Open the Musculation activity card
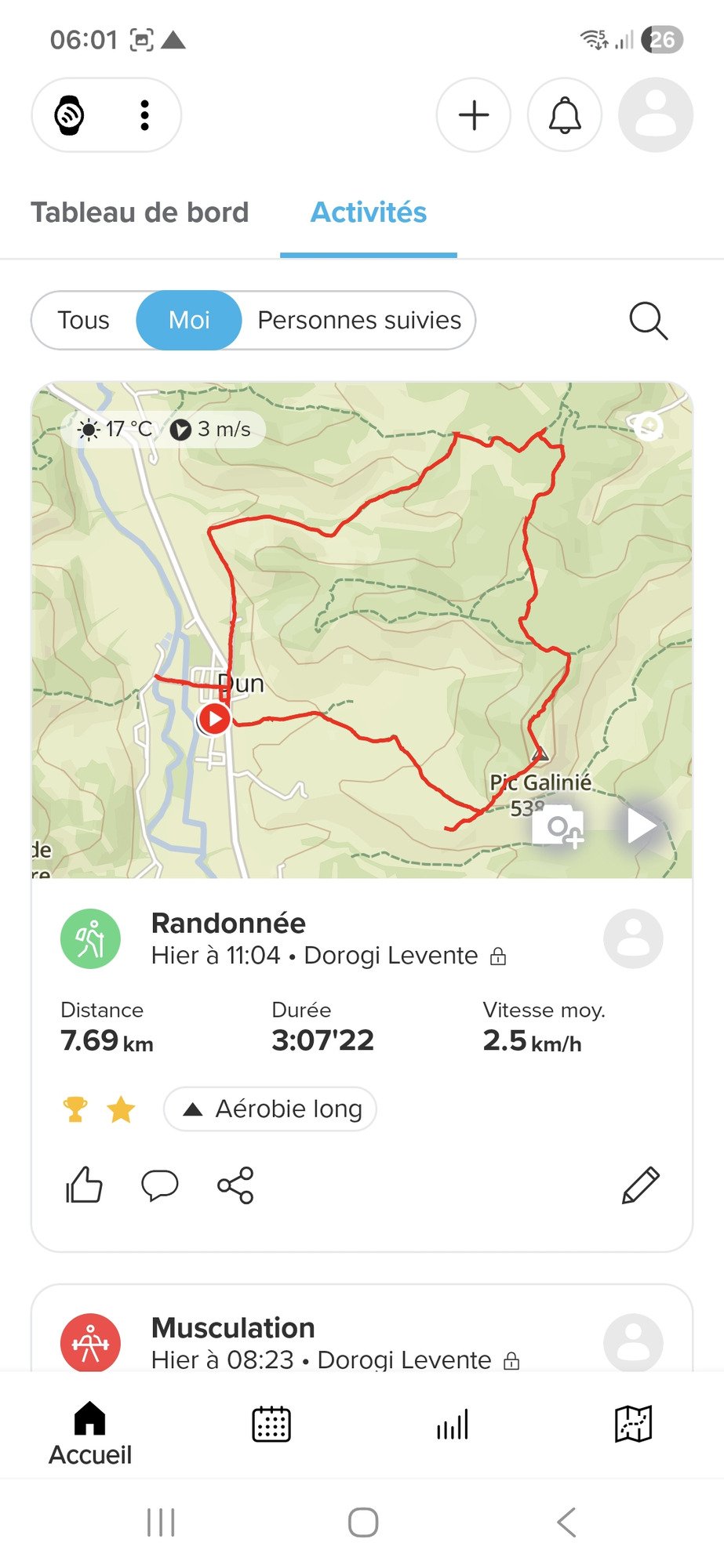Image resolution: width=724 pixels, height=1568 pixels. pos(314,1341)
